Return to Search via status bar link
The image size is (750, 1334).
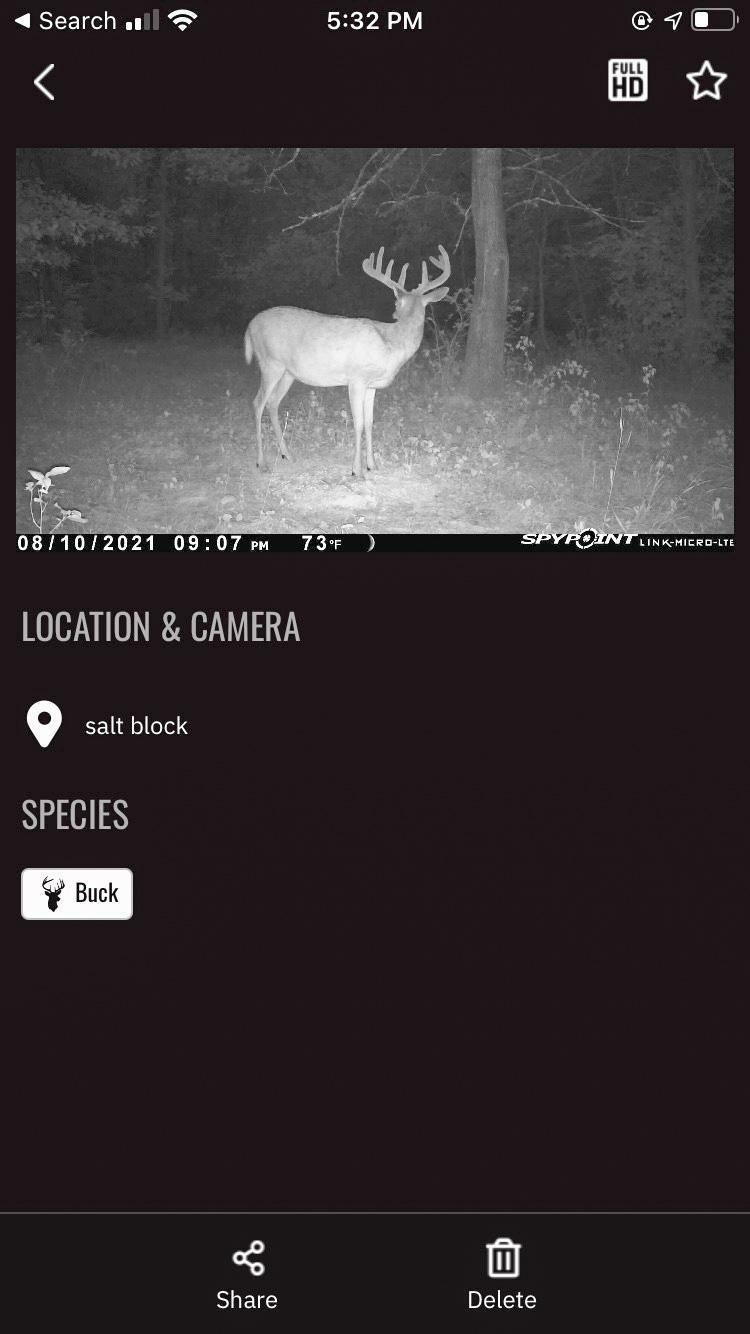tap(65, 21)
